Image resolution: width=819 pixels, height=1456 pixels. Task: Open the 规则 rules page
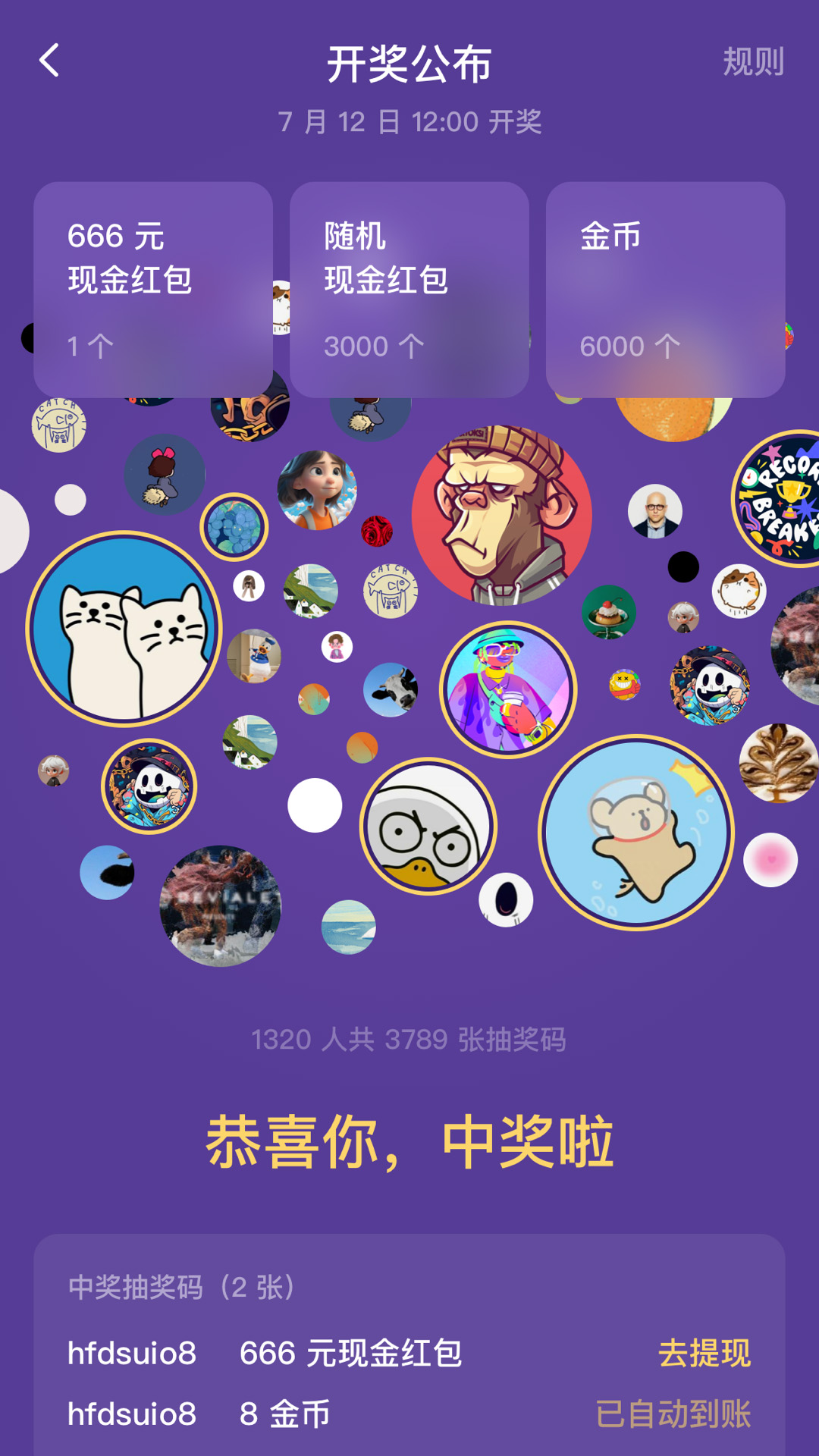point(752,62)
